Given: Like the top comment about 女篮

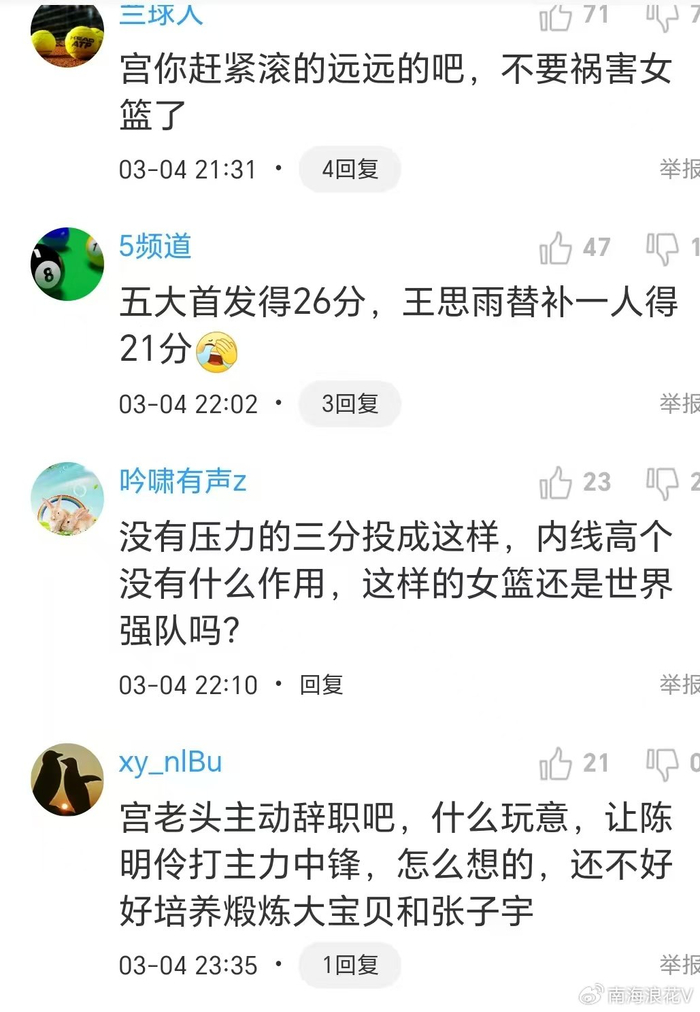Looking at the screenshot, I should [556, 16].
